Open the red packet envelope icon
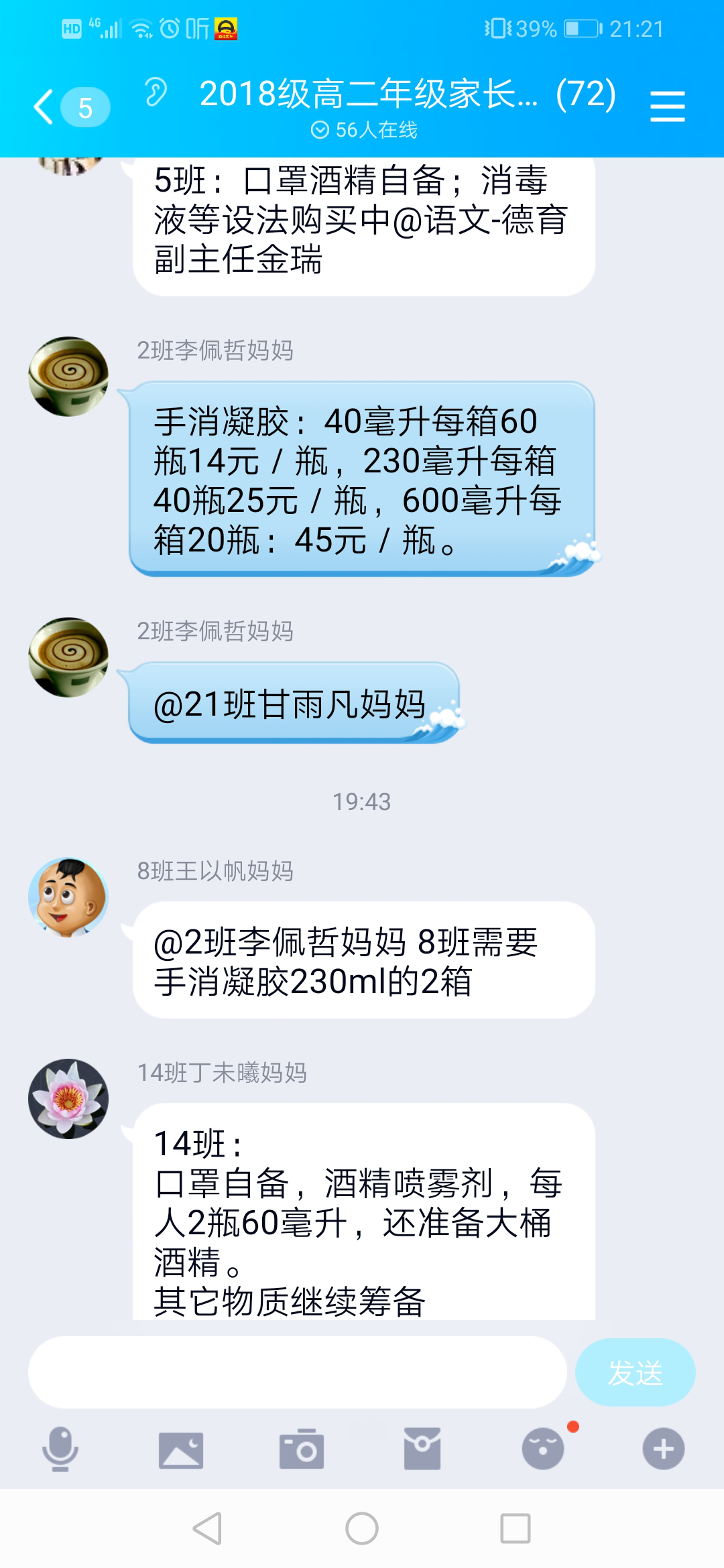The width and height of the screenshot is (724, 1568). pyautogui.click(x=422, y=1449)
